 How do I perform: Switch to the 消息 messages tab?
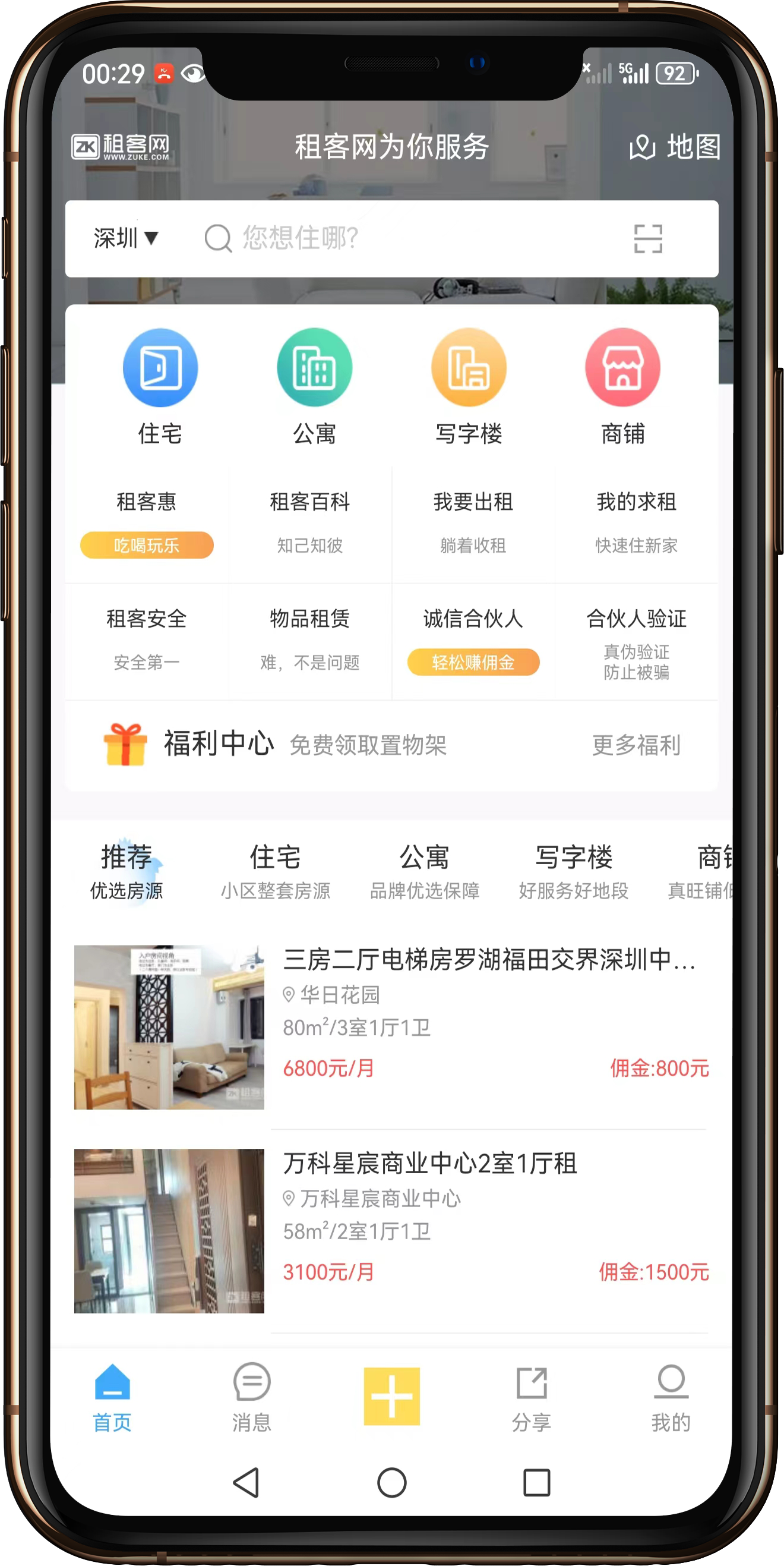tap(252, 1397)
